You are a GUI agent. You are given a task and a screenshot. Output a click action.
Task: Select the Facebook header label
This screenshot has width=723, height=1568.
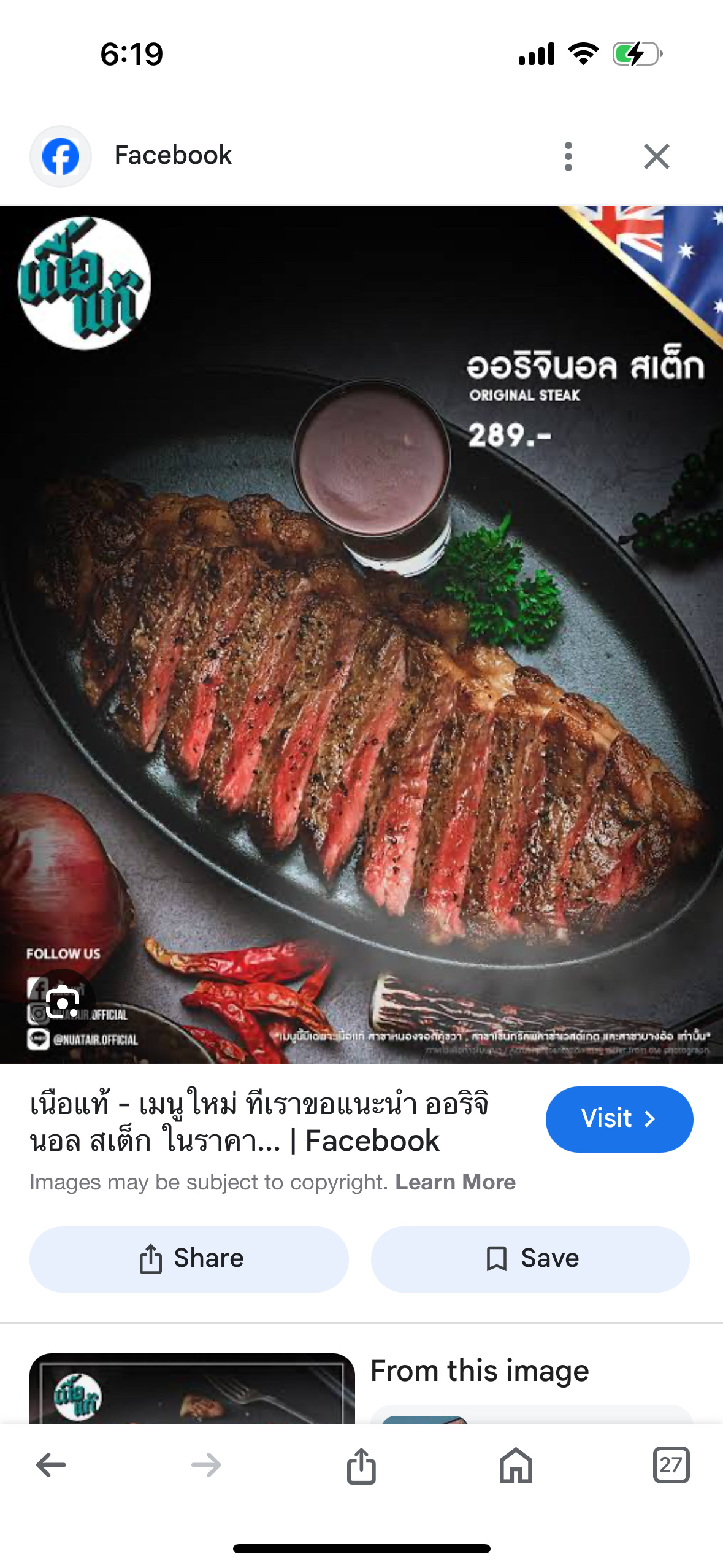tap(172, 155)
